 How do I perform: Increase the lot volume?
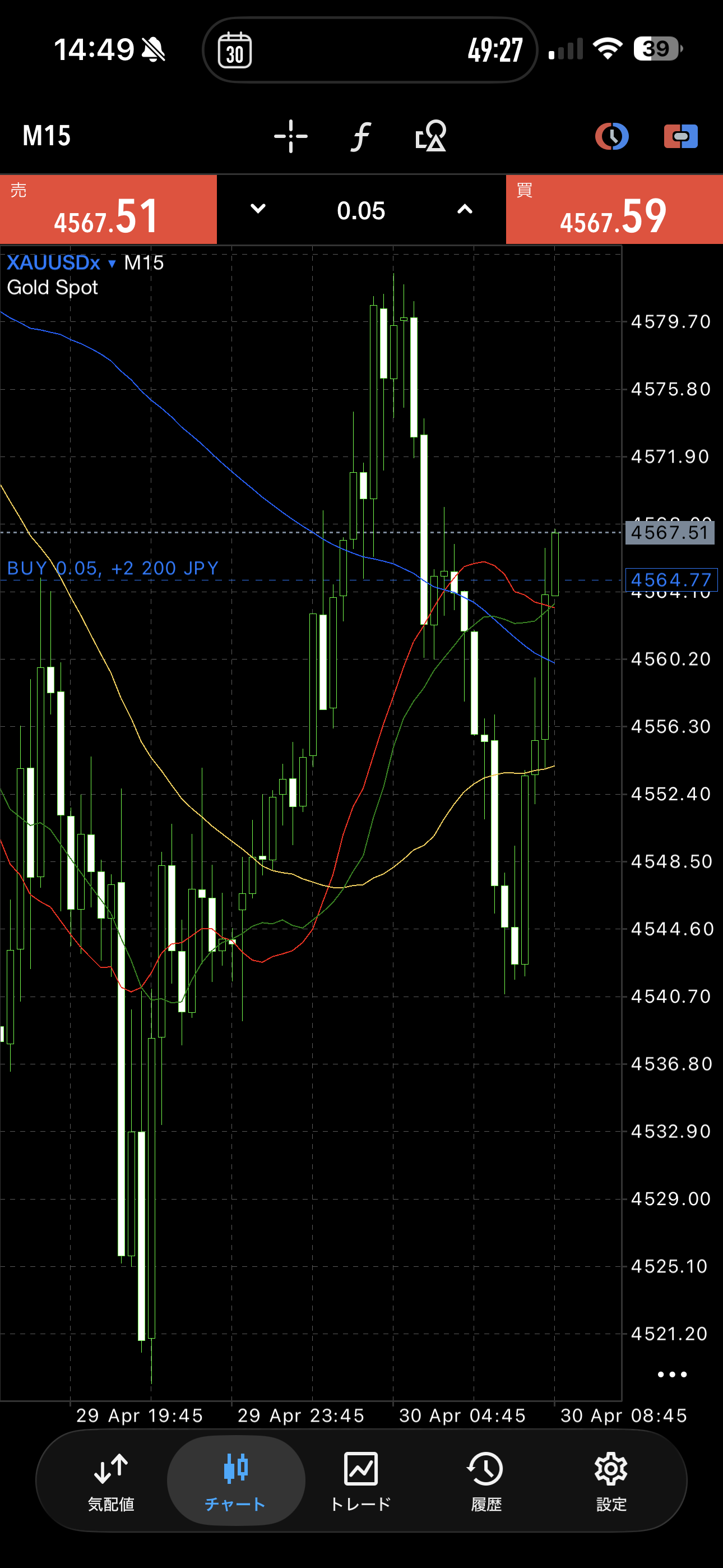click(x=465, y=209)
